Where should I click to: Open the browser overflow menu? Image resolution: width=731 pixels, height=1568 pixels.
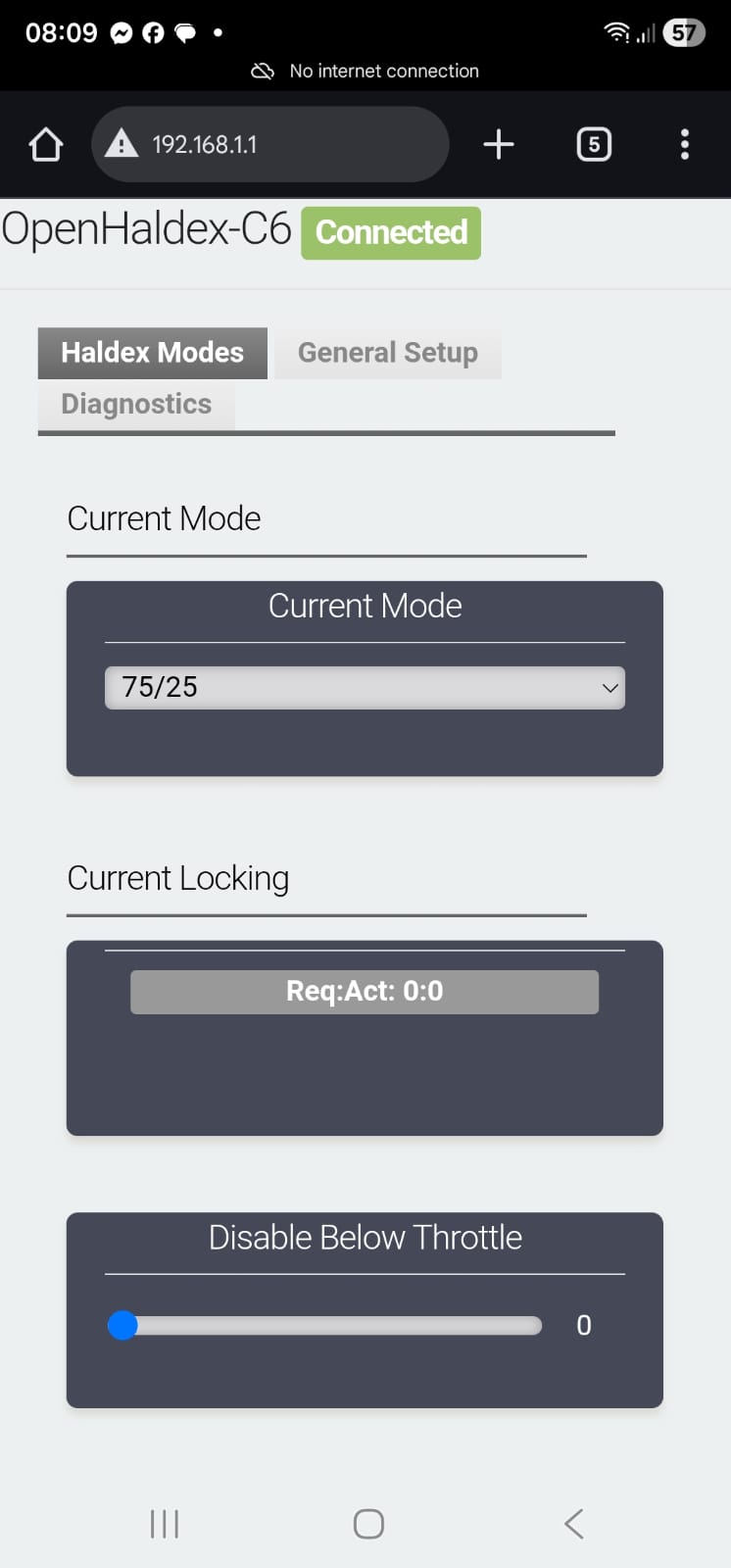click(684, 144)
